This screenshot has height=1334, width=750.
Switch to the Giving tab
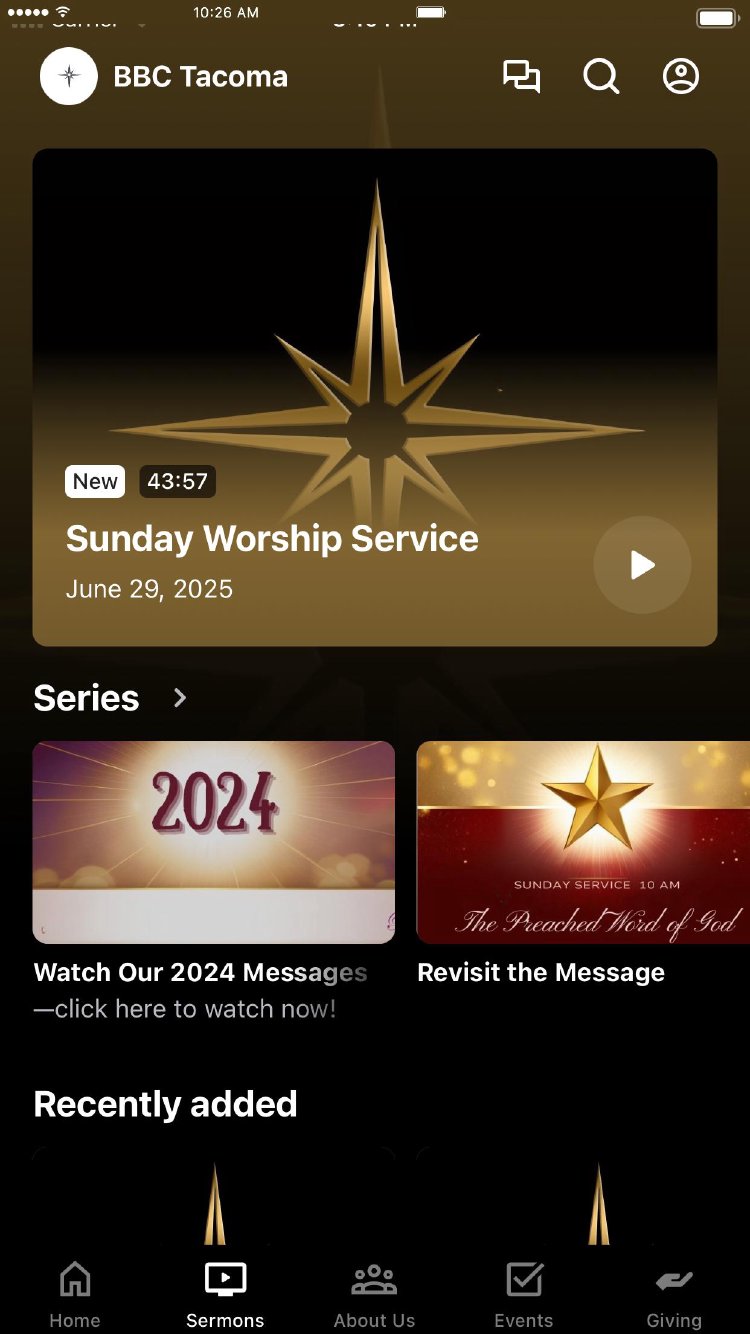(x=674, y=1295)
